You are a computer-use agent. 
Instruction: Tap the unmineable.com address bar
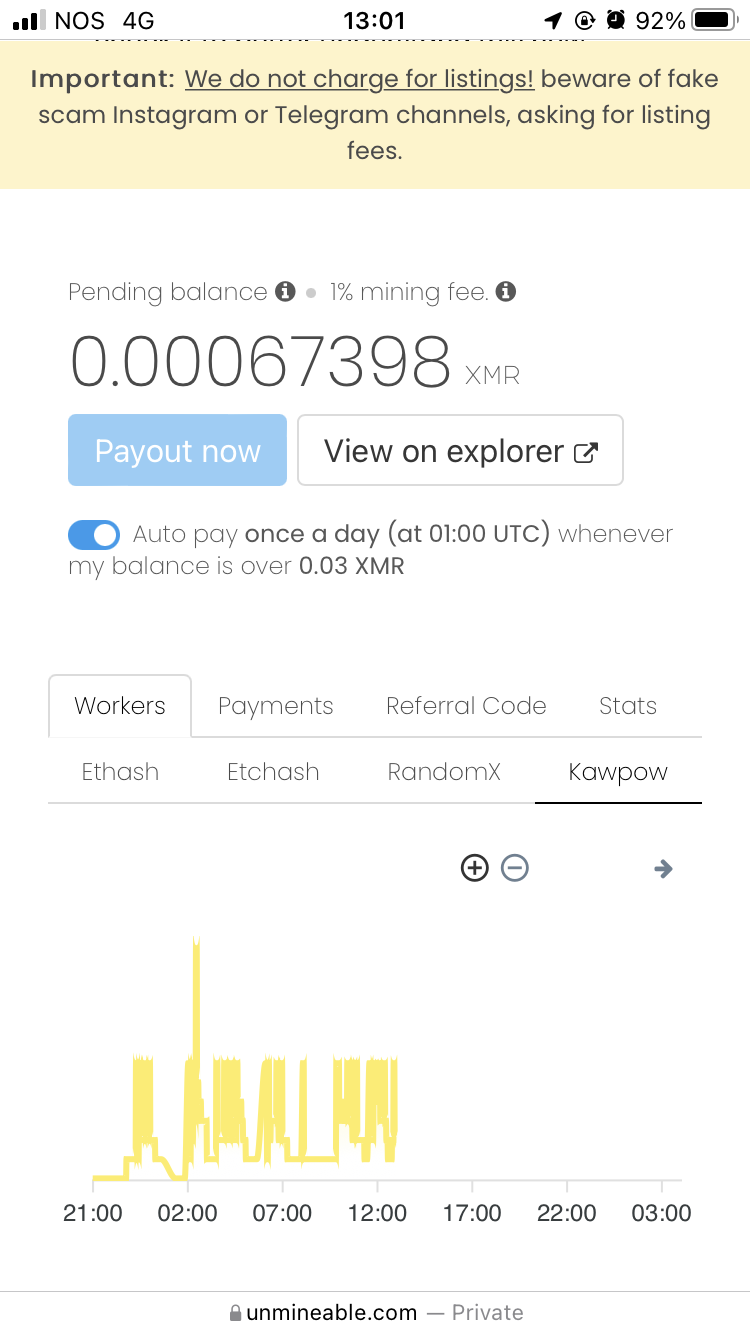coord(375,1312)
